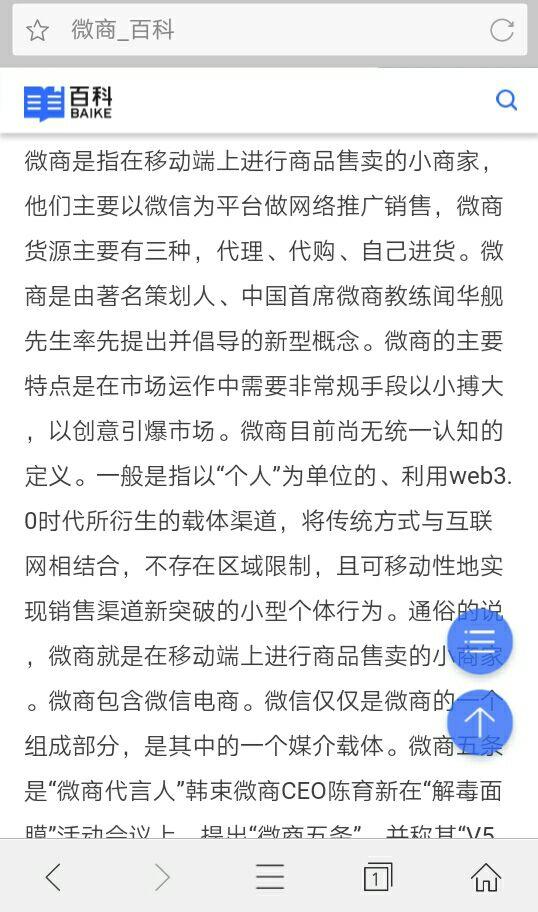Tap the address bar showing 微商_百科
The width and height of the screenshot is (538, 912).
(270, 30)
